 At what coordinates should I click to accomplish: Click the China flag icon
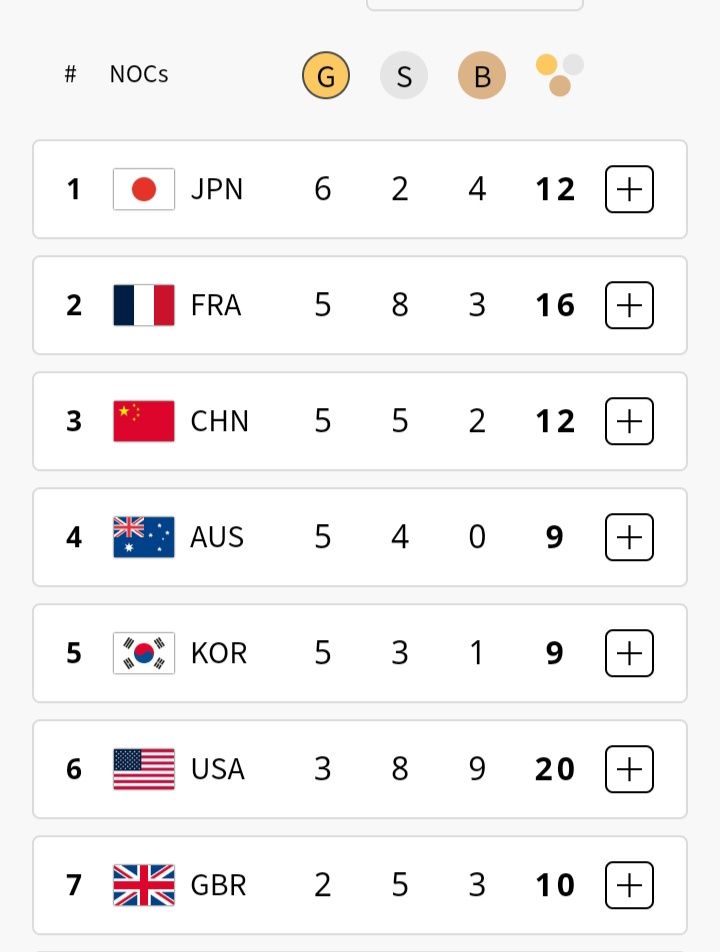[x=143, y=421]
